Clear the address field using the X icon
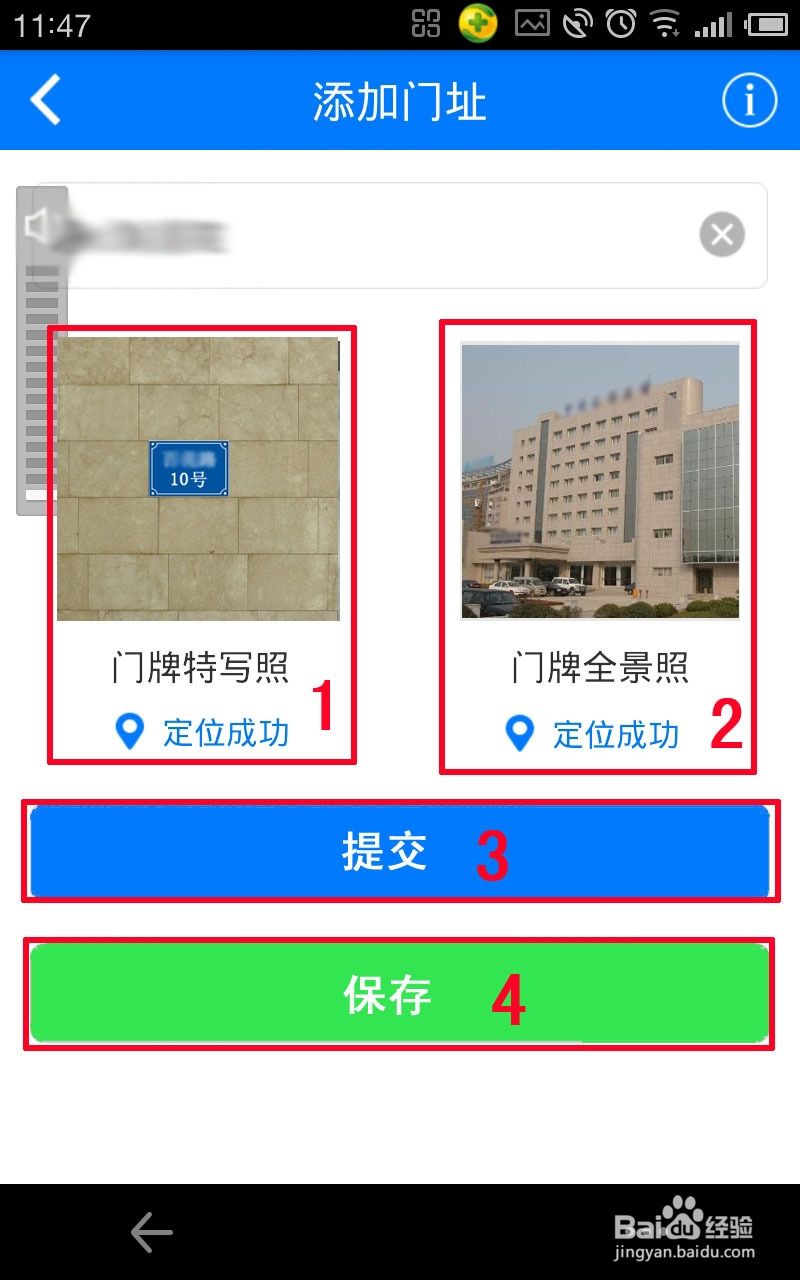Viewport: 800px width, 1280px height. click(721, 234)
